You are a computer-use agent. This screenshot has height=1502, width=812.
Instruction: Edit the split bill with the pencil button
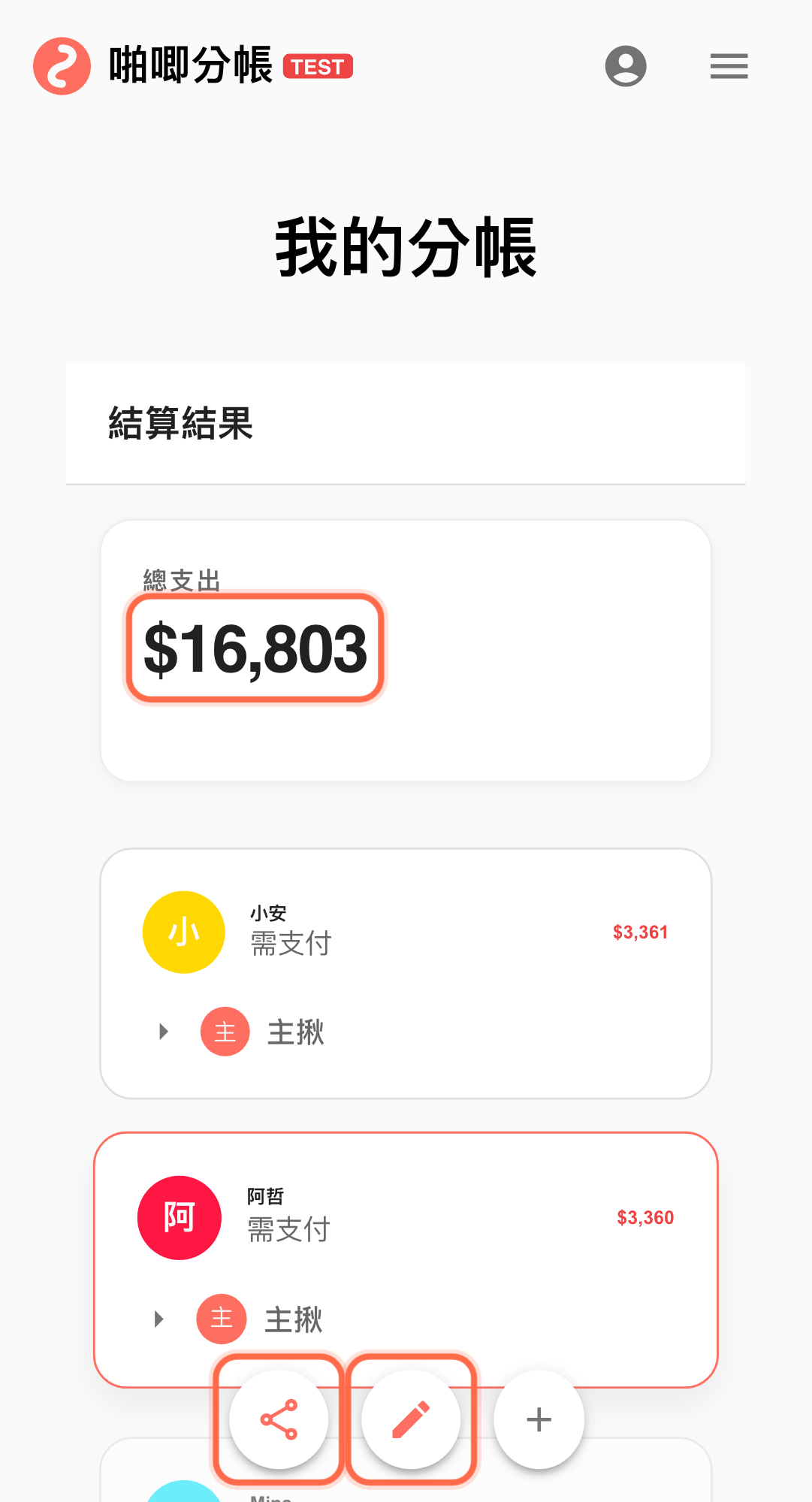click(x=411, y=1419)
